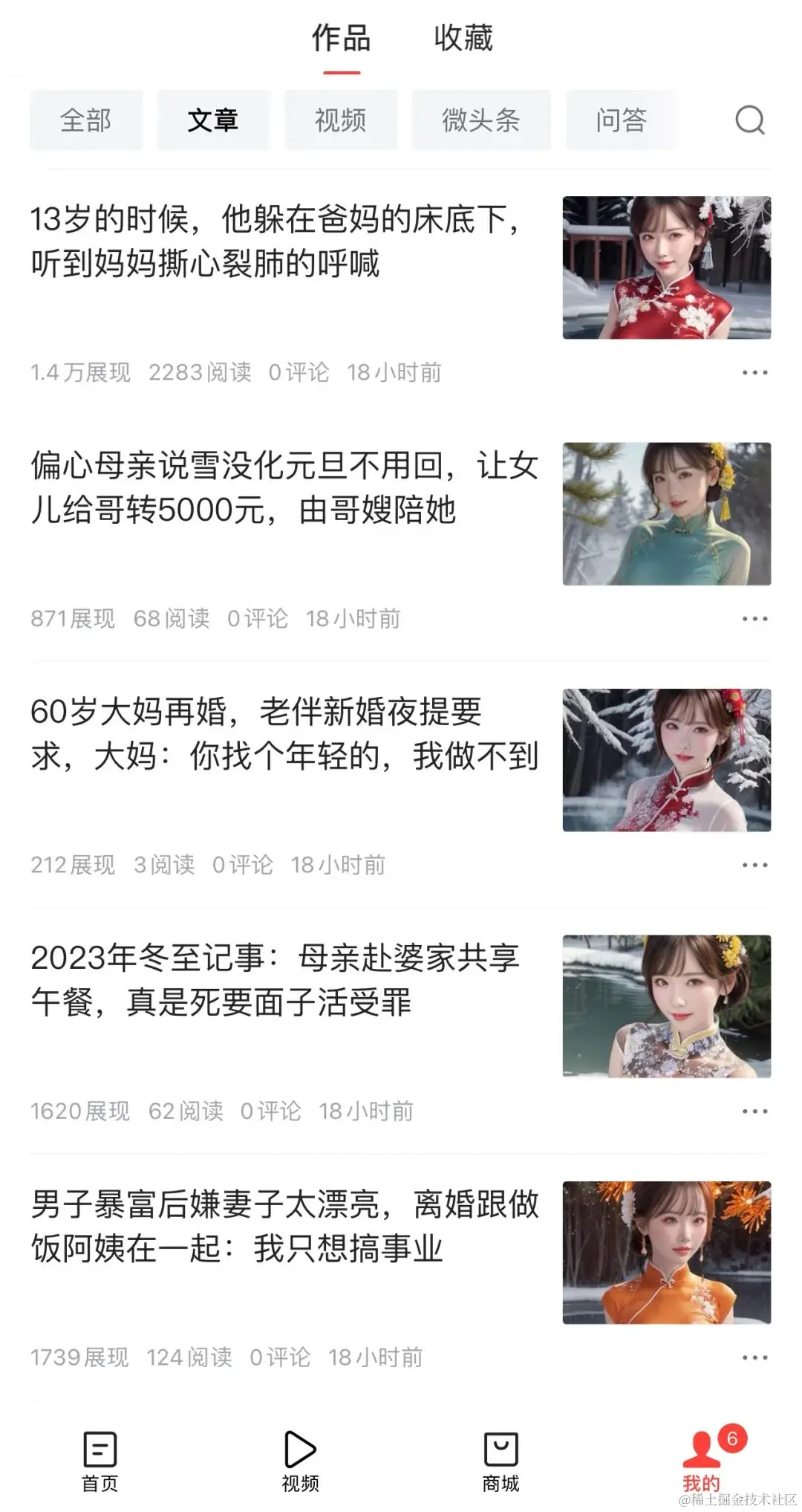This screenshot has height=1512, width=802.
Task: Open the 商城 shop tab
Action: pos(501,1461)
